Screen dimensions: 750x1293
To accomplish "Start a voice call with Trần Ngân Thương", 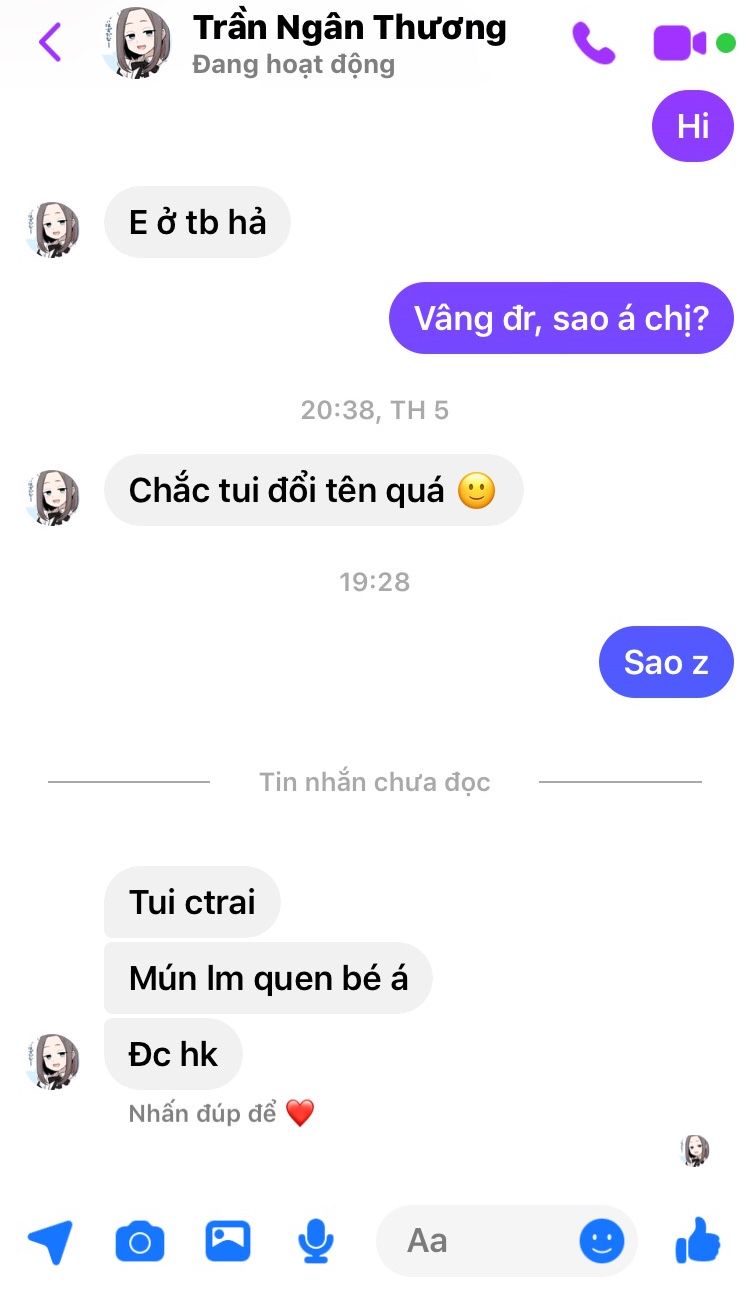I will (593, 43).
